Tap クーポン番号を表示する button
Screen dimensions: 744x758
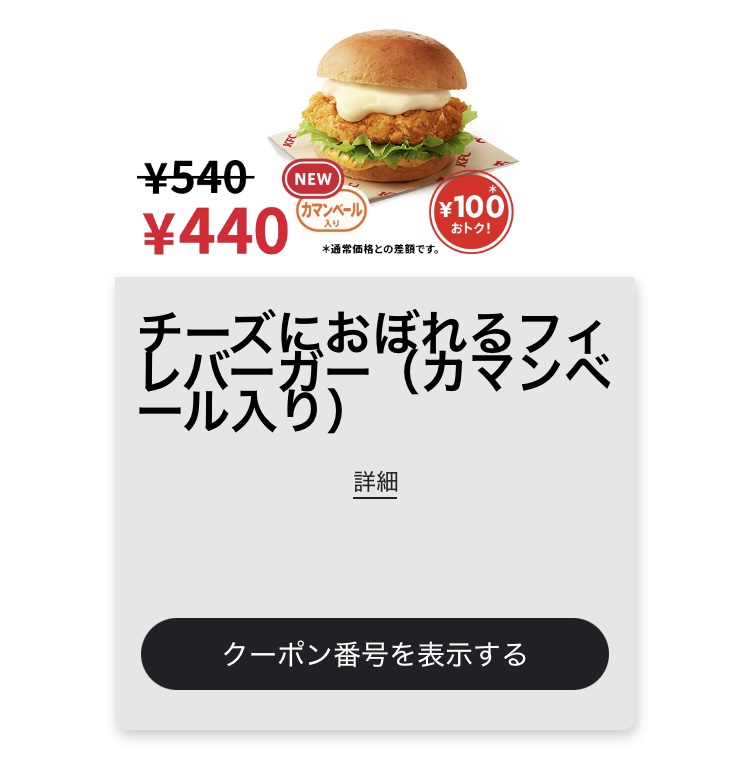click(x=375, y=654)
